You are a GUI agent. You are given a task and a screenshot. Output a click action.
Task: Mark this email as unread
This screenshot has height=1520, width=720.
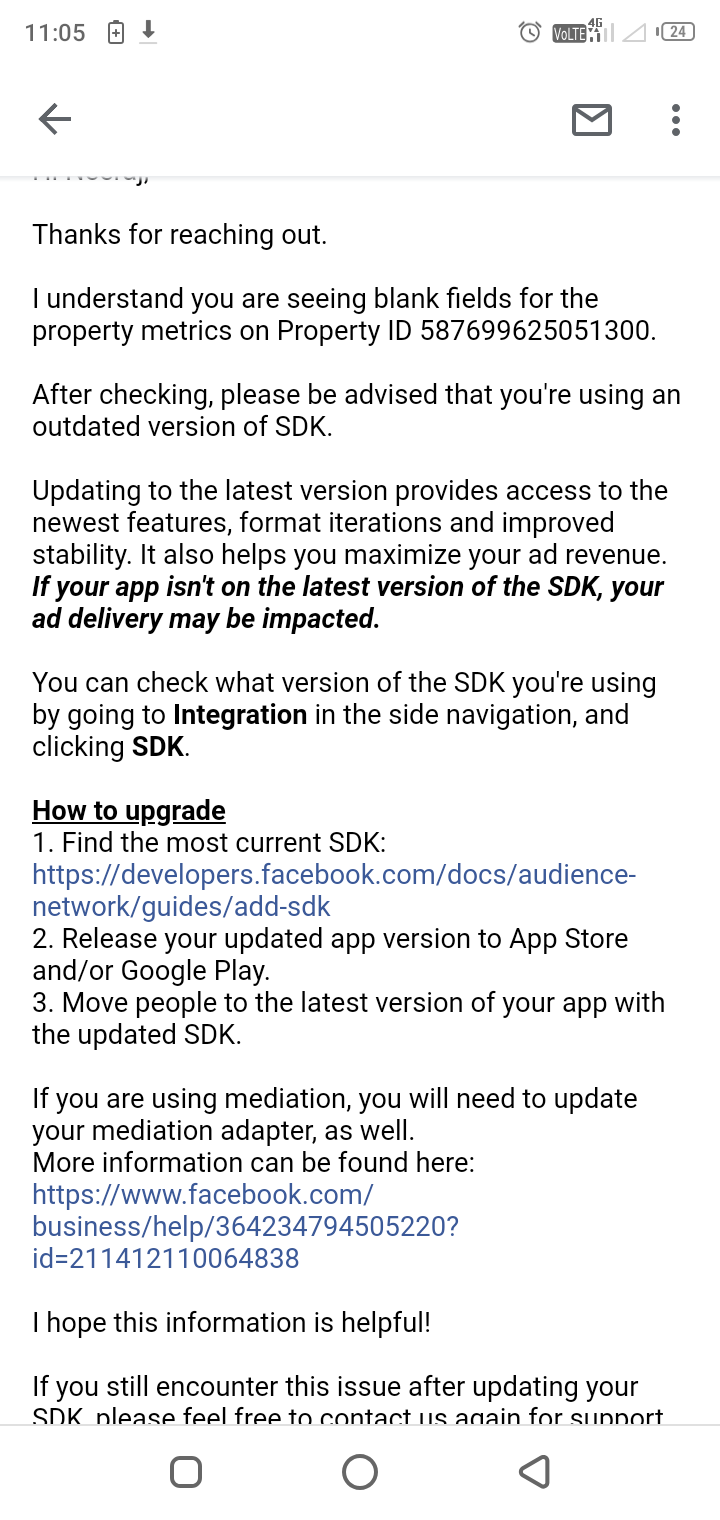click(591, 120)
